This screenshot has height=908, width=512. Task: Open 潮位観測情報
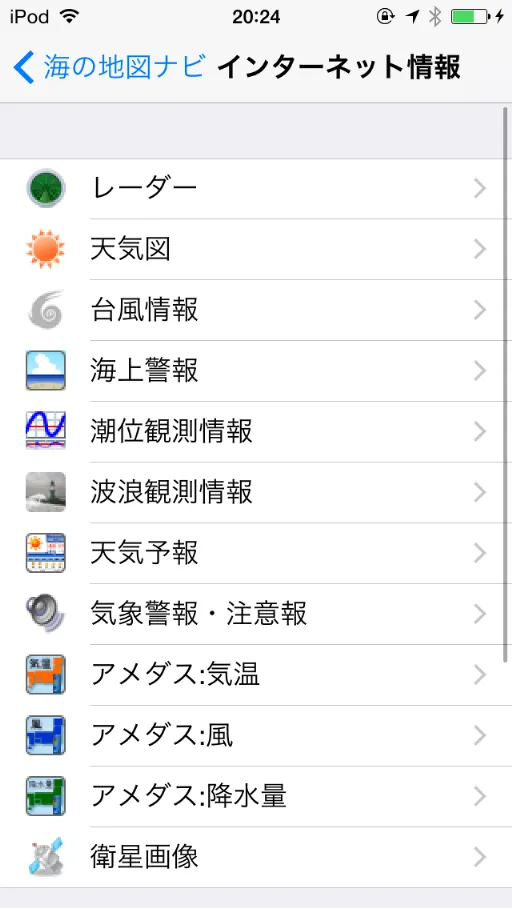click(x=256, y=432)
